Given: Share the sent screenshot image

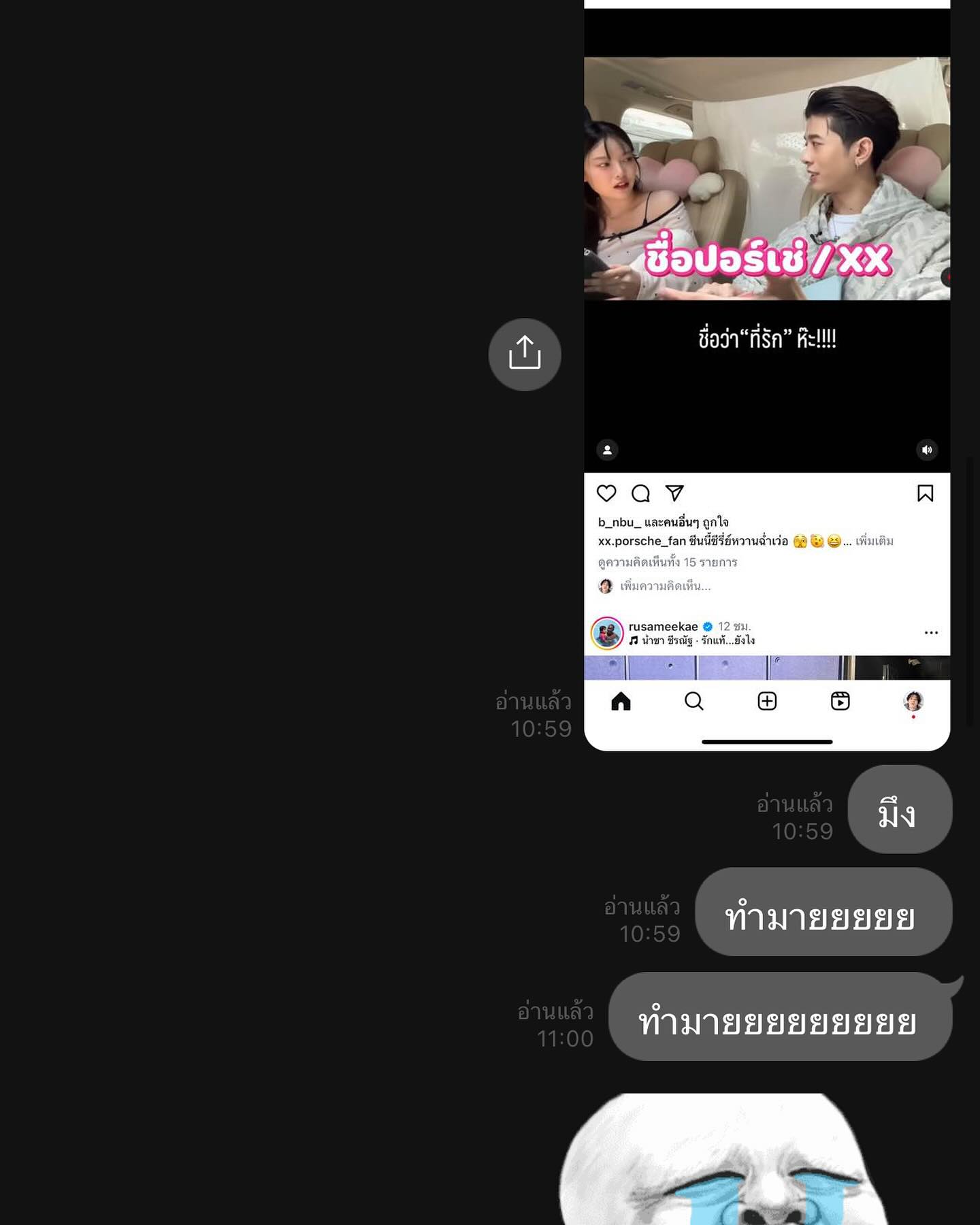Looking at the screenshot, I should point(525,355).
